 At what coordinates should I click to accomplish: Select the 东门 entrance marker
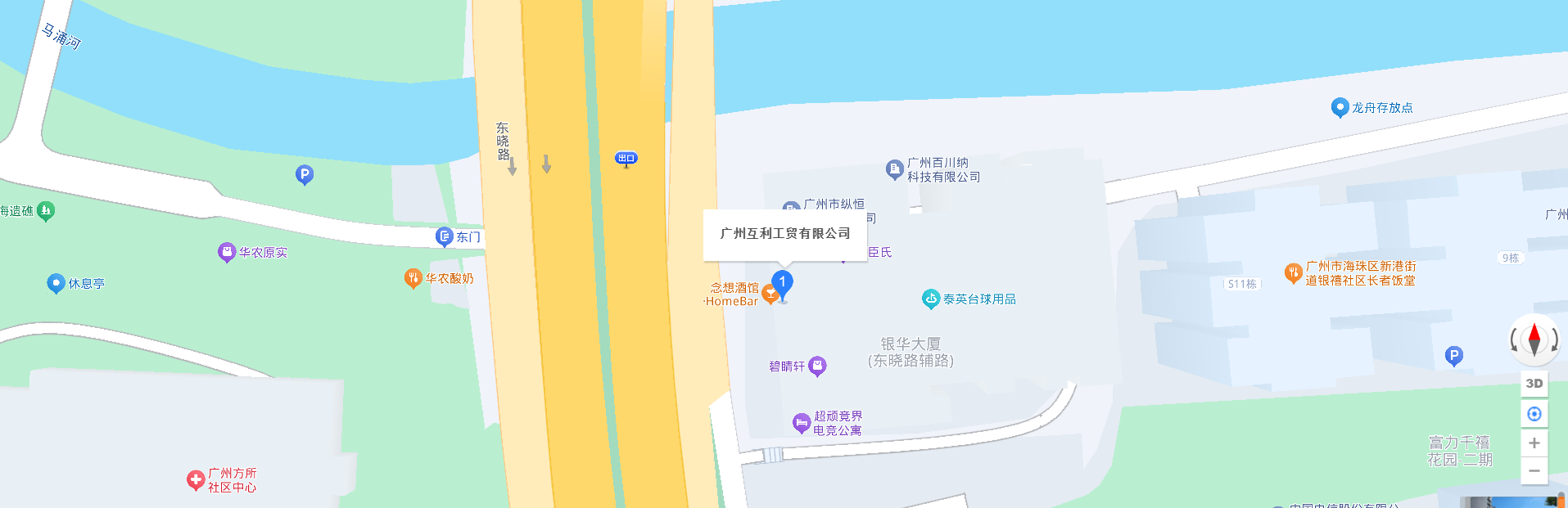445,237
